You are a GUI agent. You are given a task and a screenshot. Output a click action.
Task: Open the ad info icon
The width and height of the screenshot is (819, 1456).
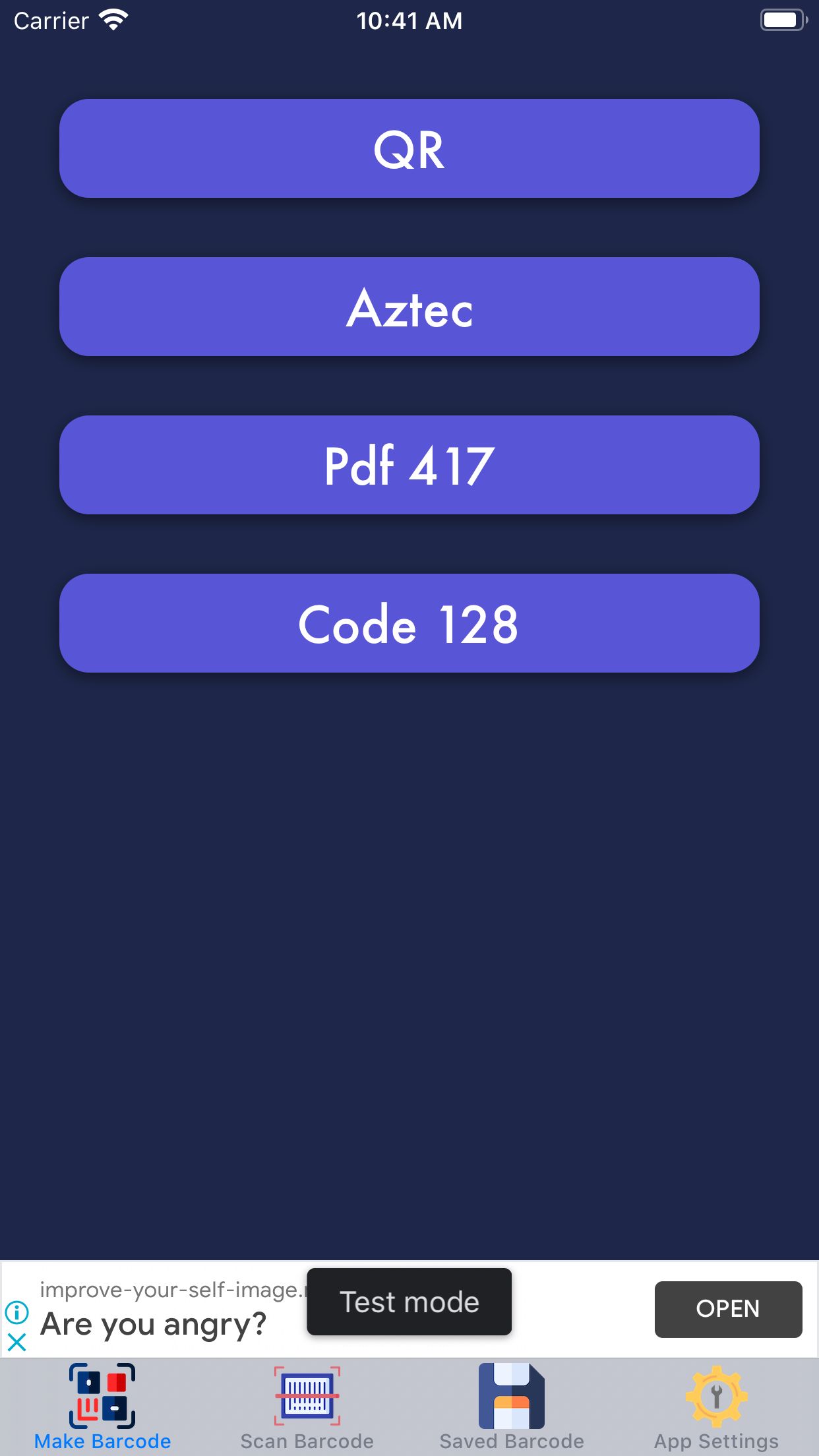16,1312
